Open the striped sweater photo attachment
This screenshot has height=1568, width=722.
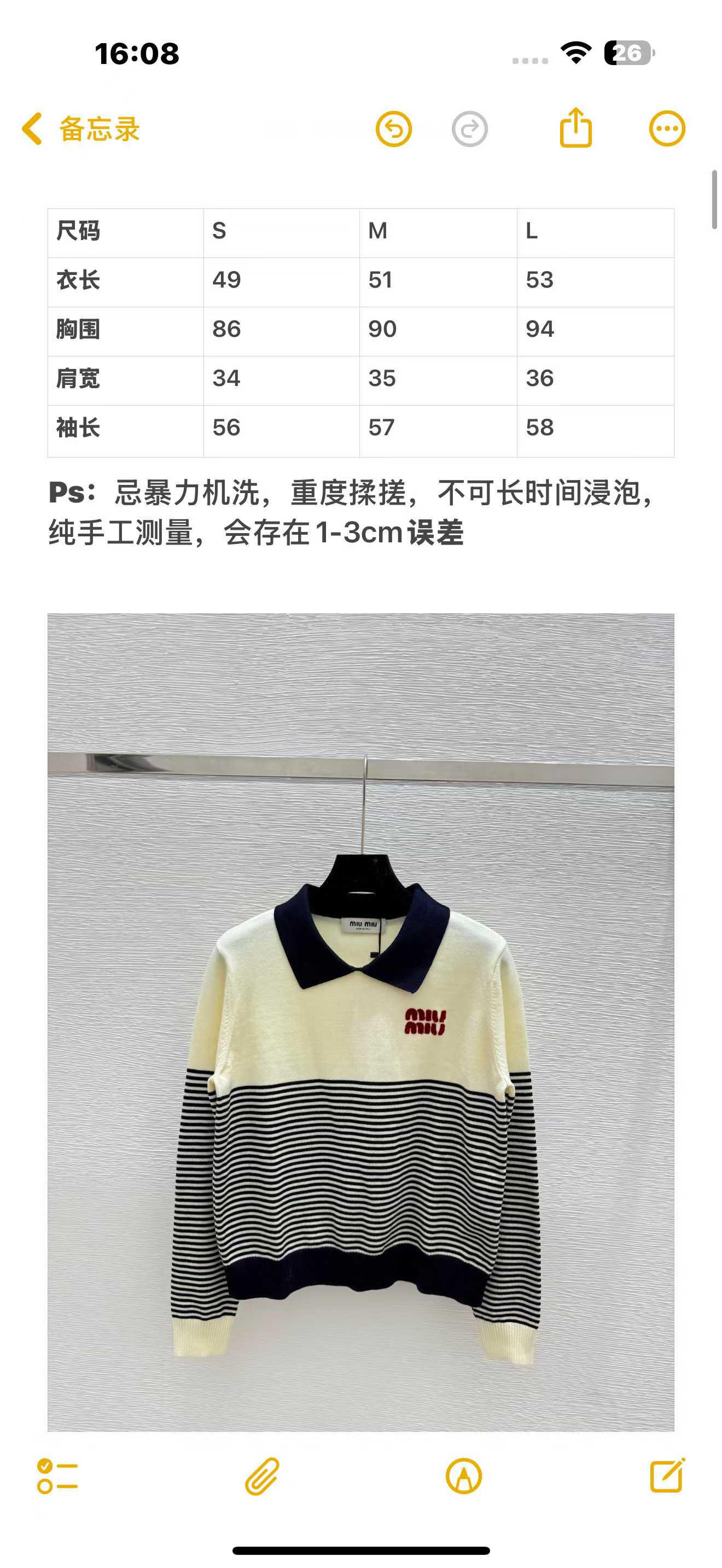(x=360, y=1021)
